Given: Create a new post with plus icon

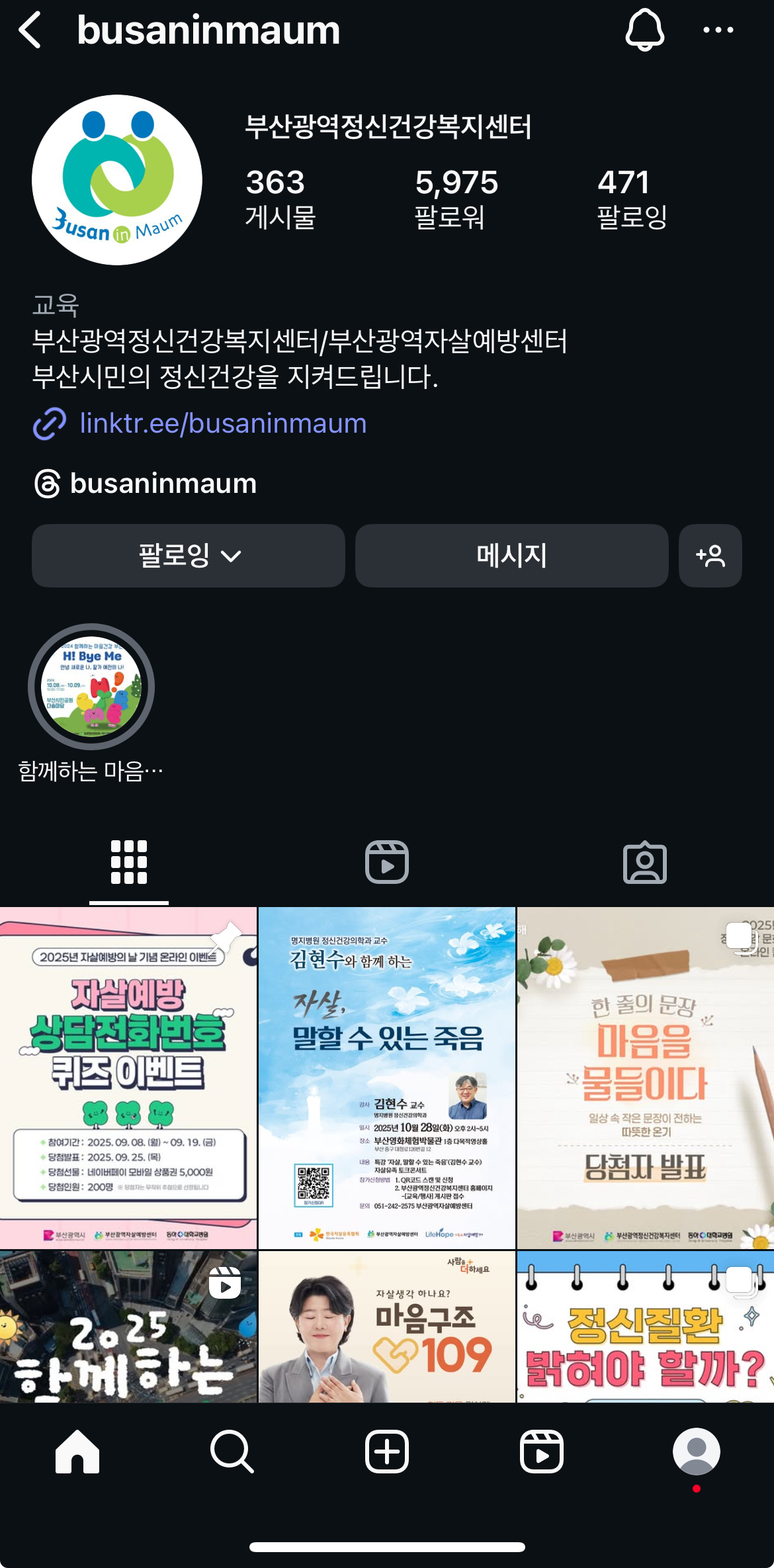Looking at the screenshot, I should 387,1452.
